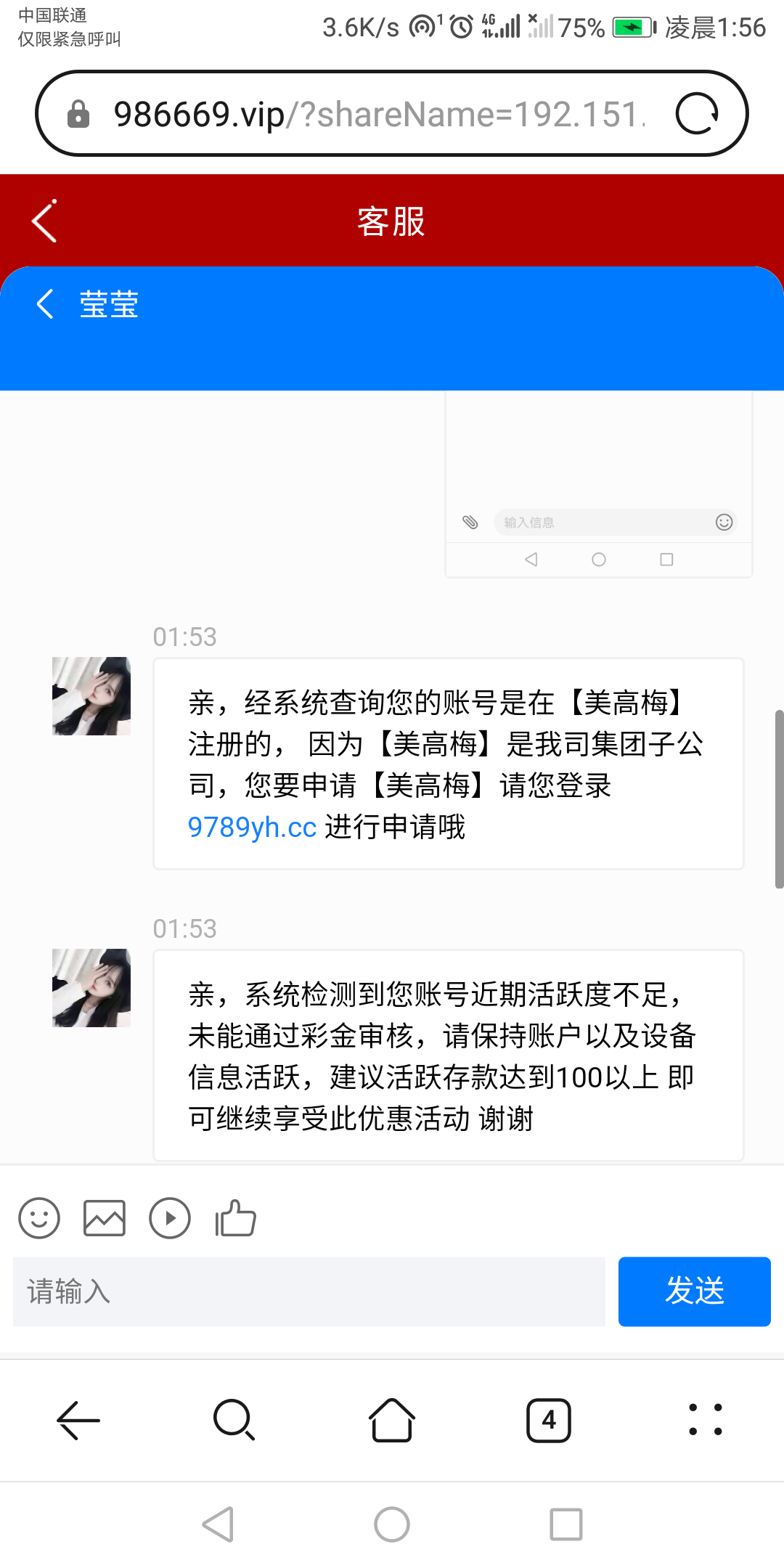Tap the back arrow on the 客服 header
Image resolution: width=784 pixels, height=1568 pixels.
pyautogui.click(x=42, y=220)
